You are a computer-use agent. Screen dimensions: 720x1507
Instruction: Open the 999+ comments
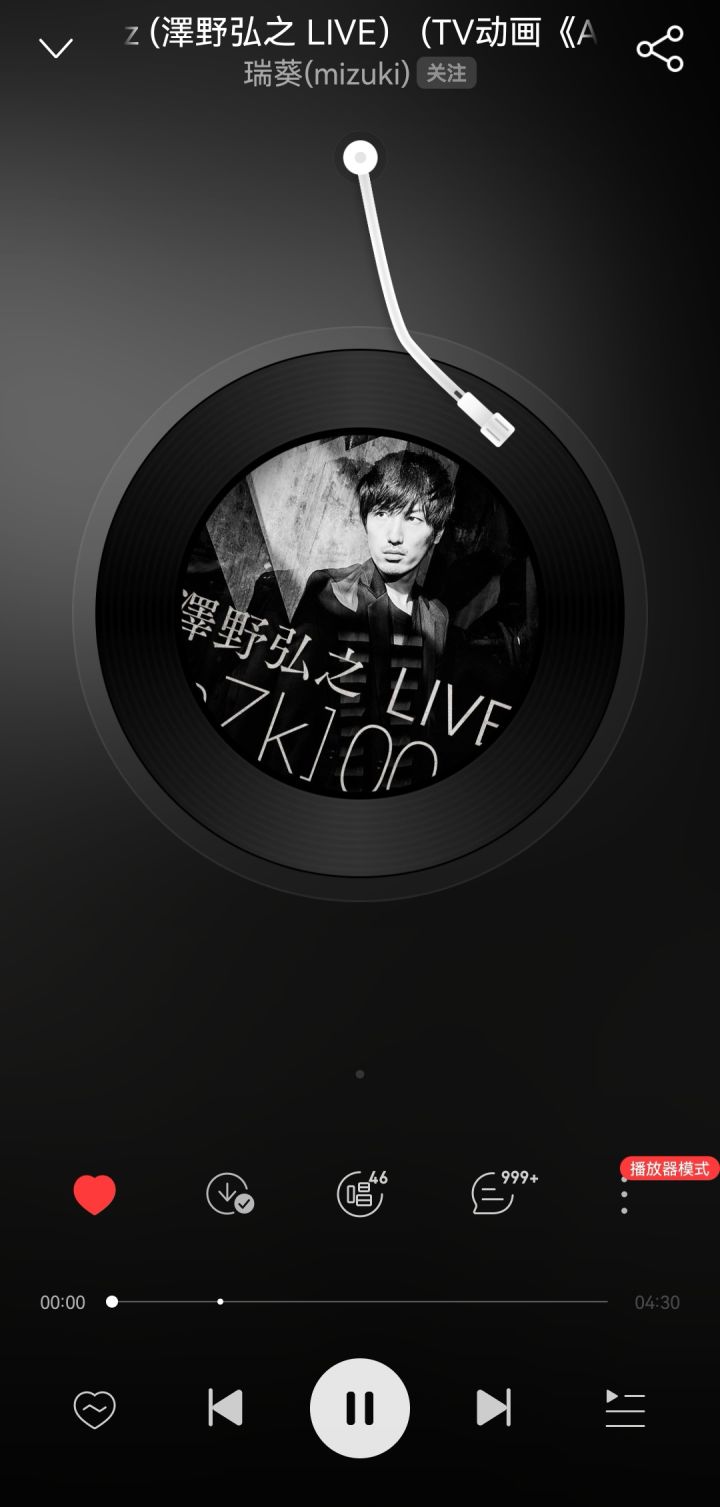tap(503, 1193)
